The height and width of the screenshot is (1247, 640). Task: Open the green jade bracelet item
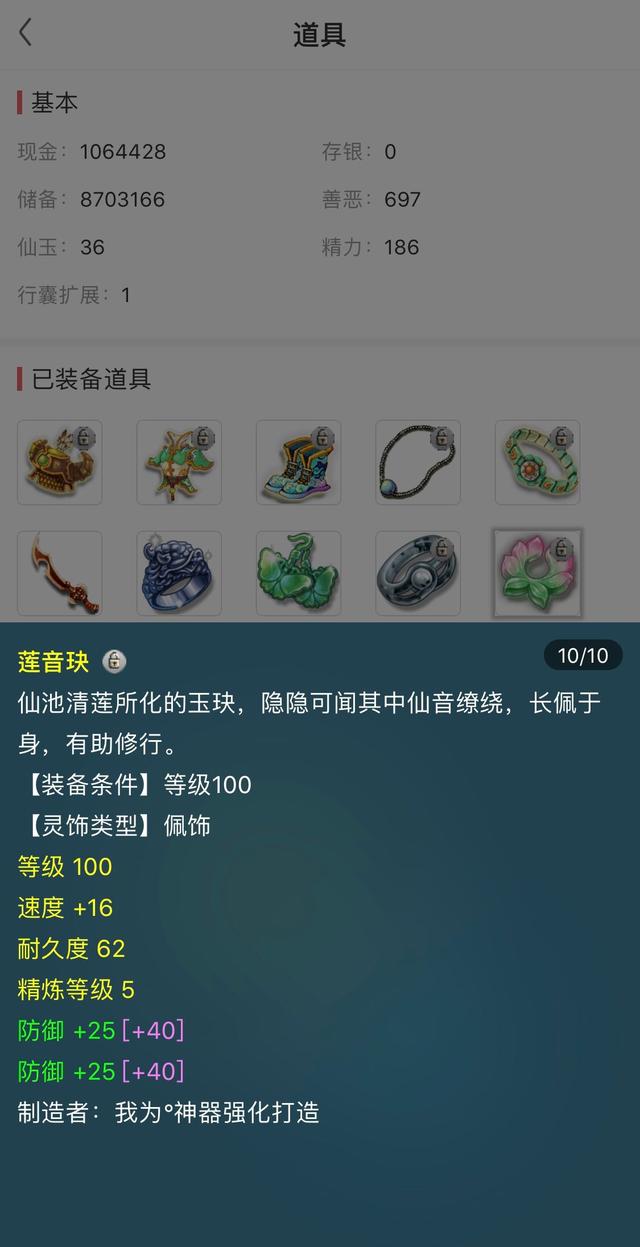tap(538, 462)
